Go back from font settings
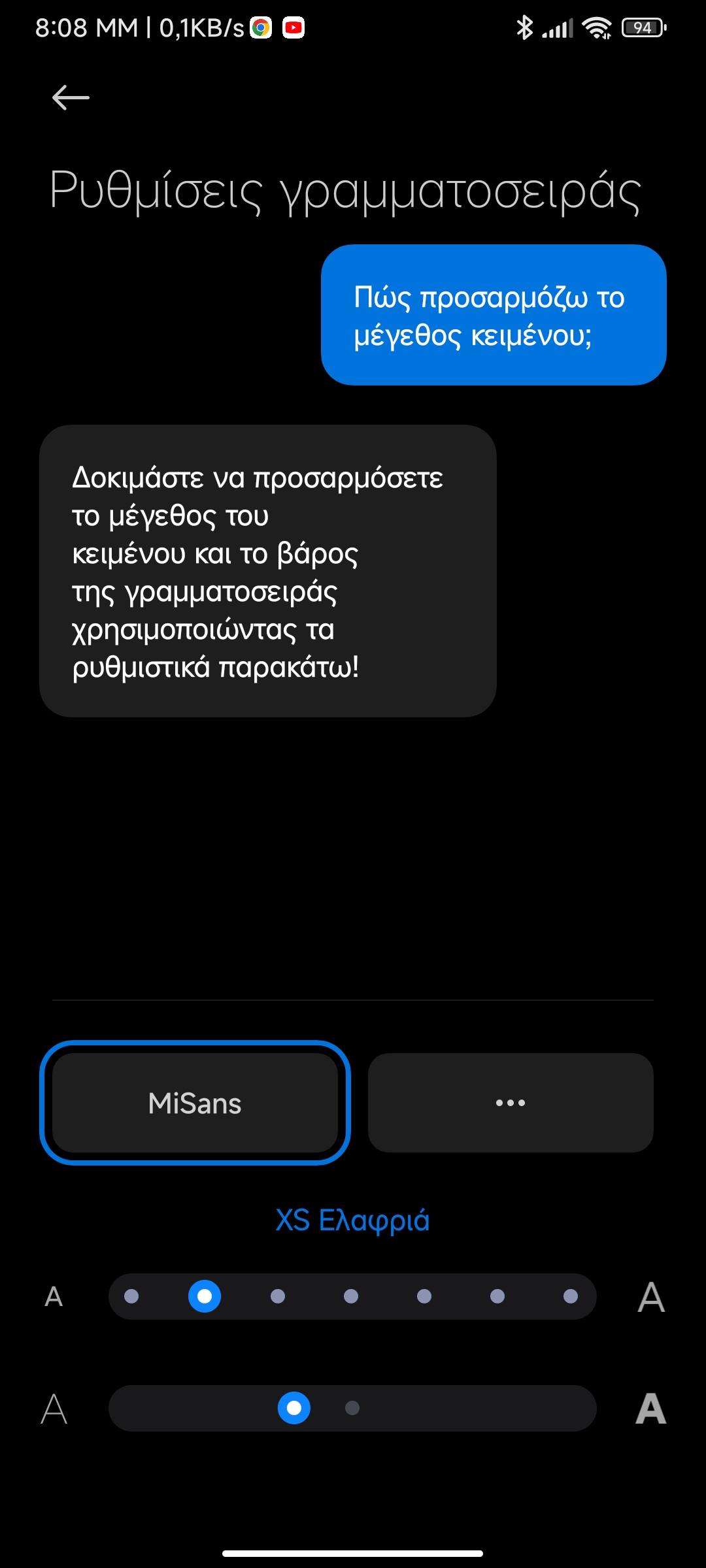 point(71,98)
